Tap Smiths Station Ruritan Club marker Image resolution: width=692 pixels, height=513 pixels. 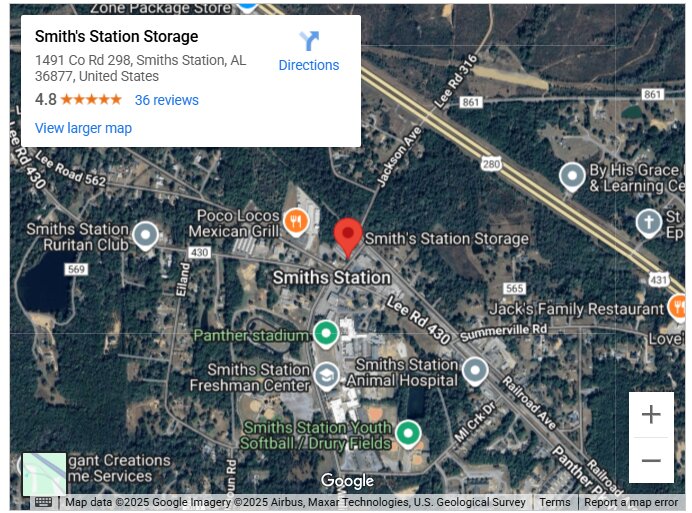point(145,236)
